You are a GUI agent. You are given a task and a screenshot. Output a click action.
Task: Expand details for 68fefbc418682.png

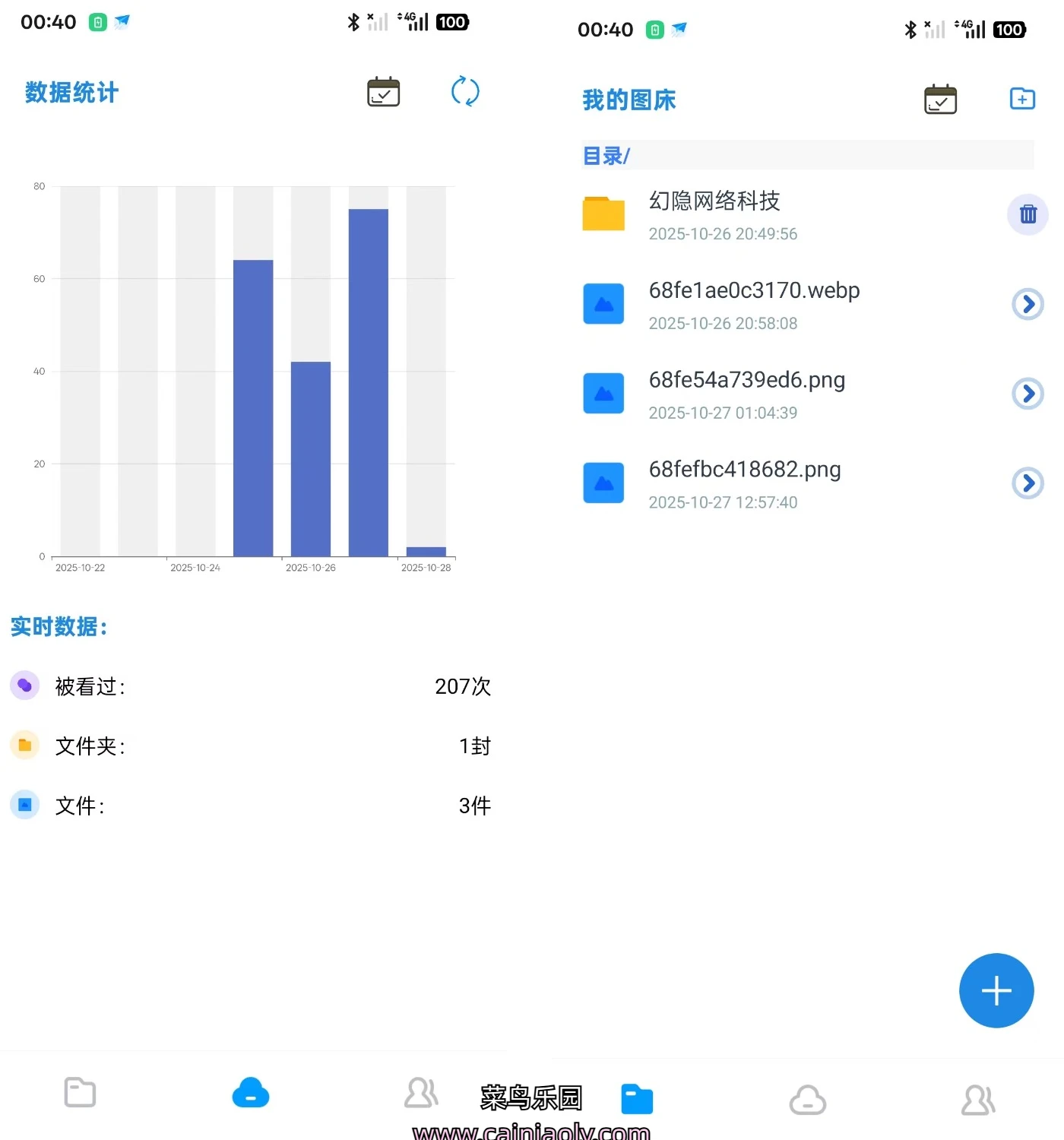click(1028, 483)
